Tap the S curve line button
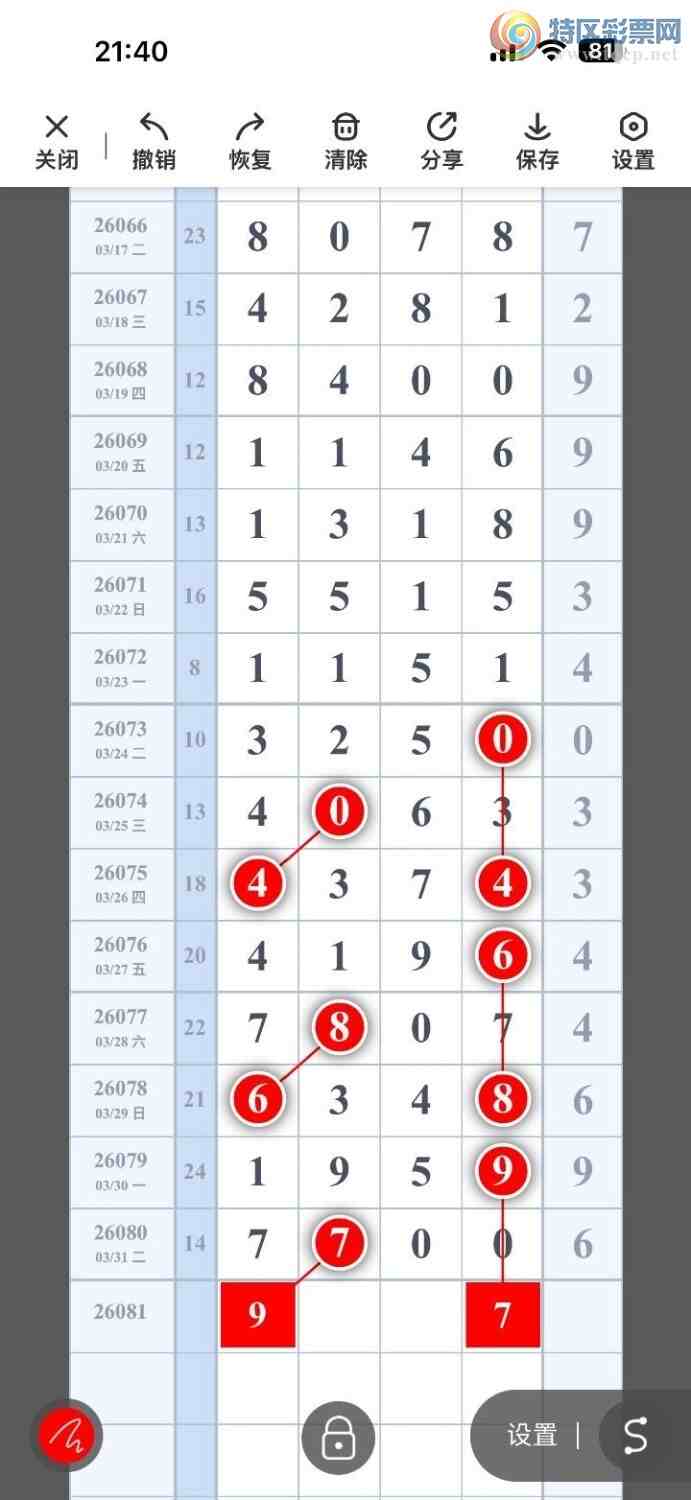Screen dimensions: 691x1500 [636, 1436]
